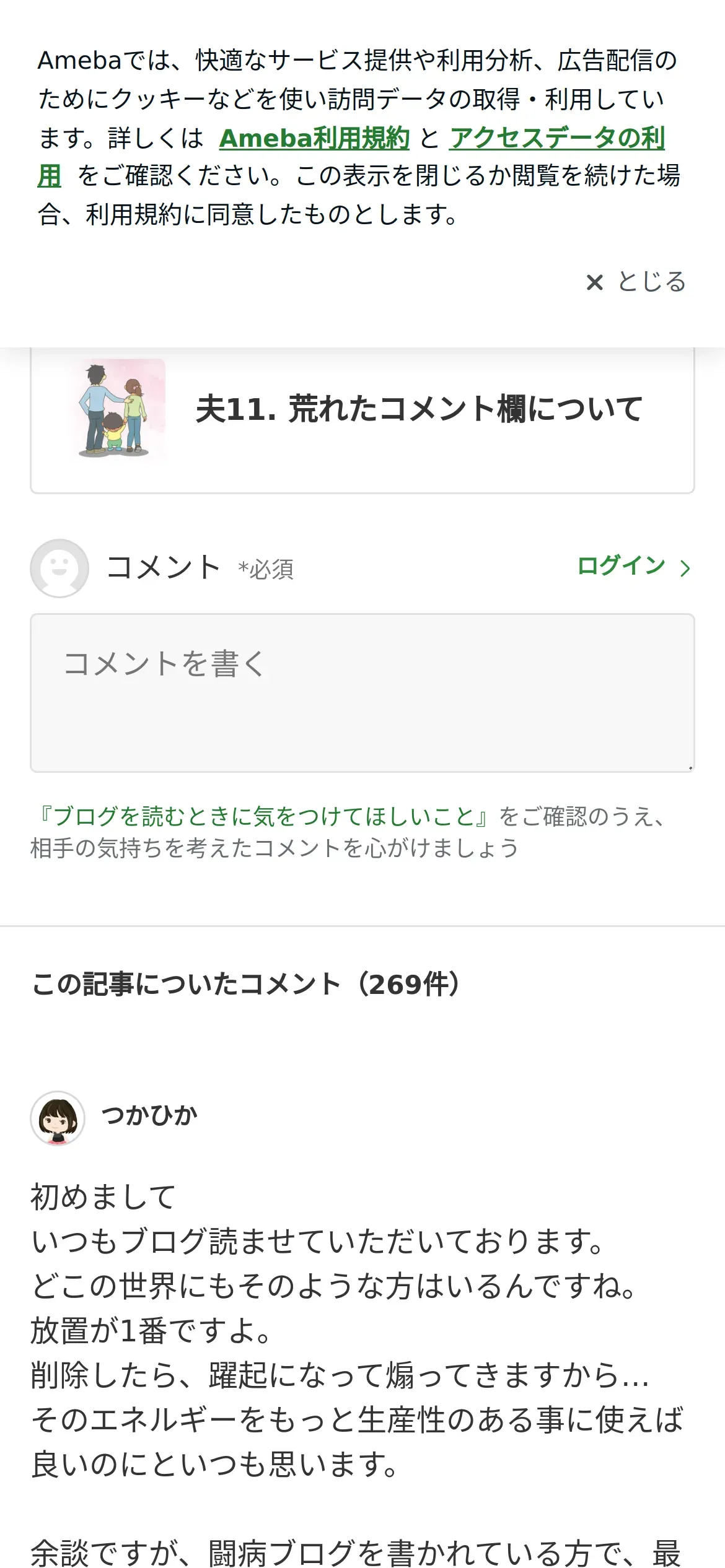Open つかひか's profile
Image resolution: width=725 pixels, height=1568 pixels.
click(149, 1116)
